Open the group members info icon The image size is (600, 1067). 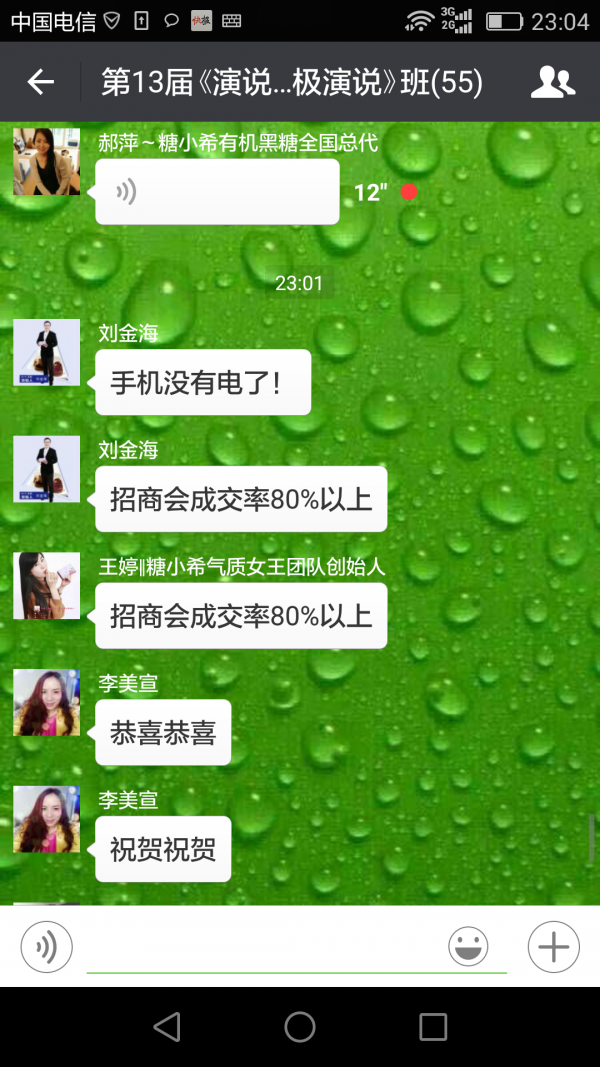coord(552,82)
